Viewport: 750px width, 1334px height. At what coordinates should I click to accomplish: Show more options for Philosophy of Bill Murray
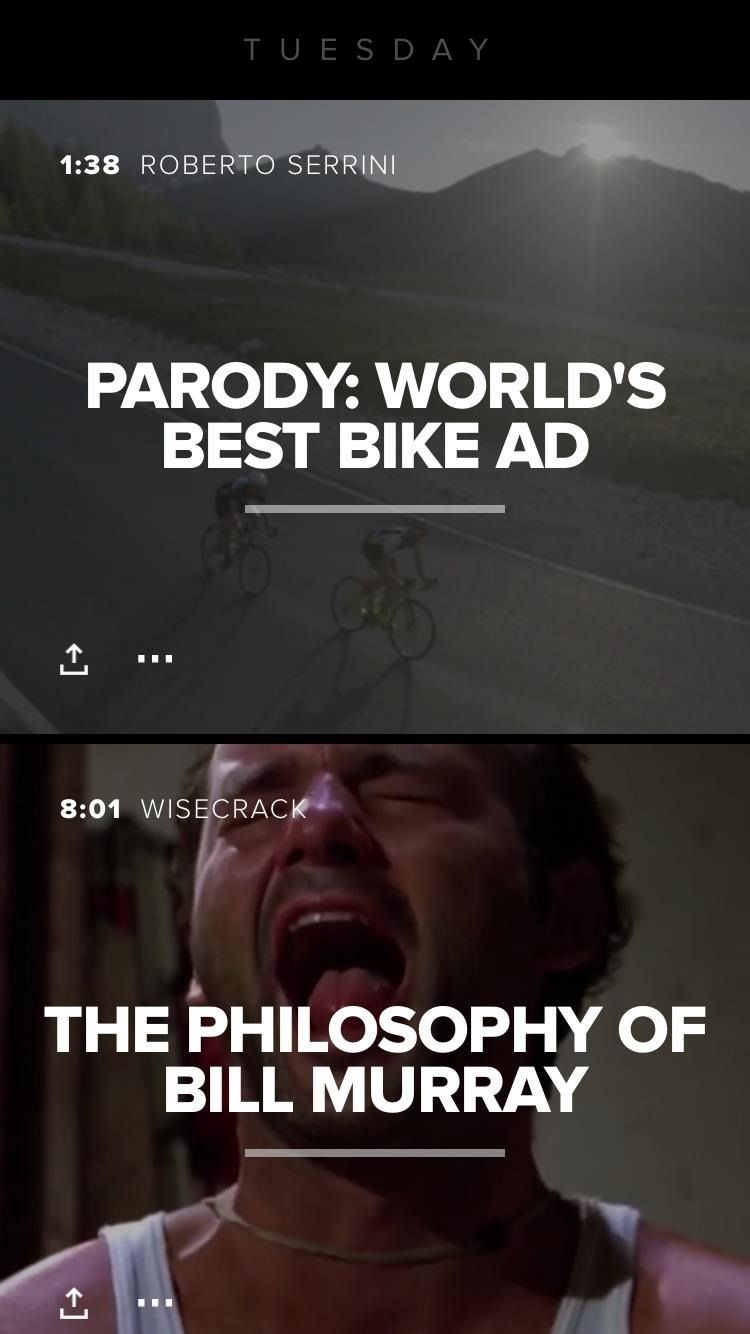pos(155,1302)
